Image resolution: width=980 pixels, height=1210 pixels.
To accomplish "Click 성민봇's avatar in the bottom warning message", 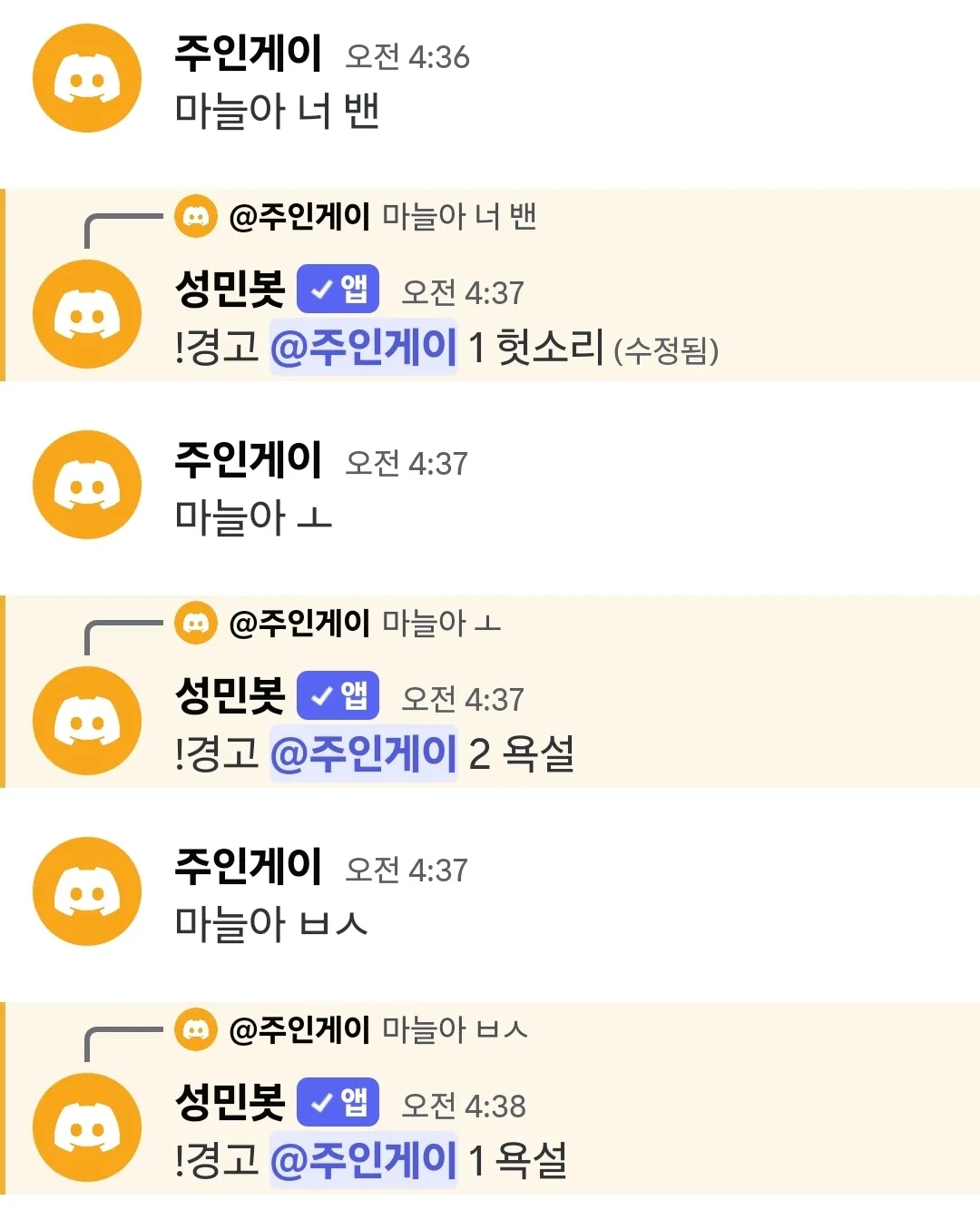I will pyautogui.click(x=86, y=1126).
